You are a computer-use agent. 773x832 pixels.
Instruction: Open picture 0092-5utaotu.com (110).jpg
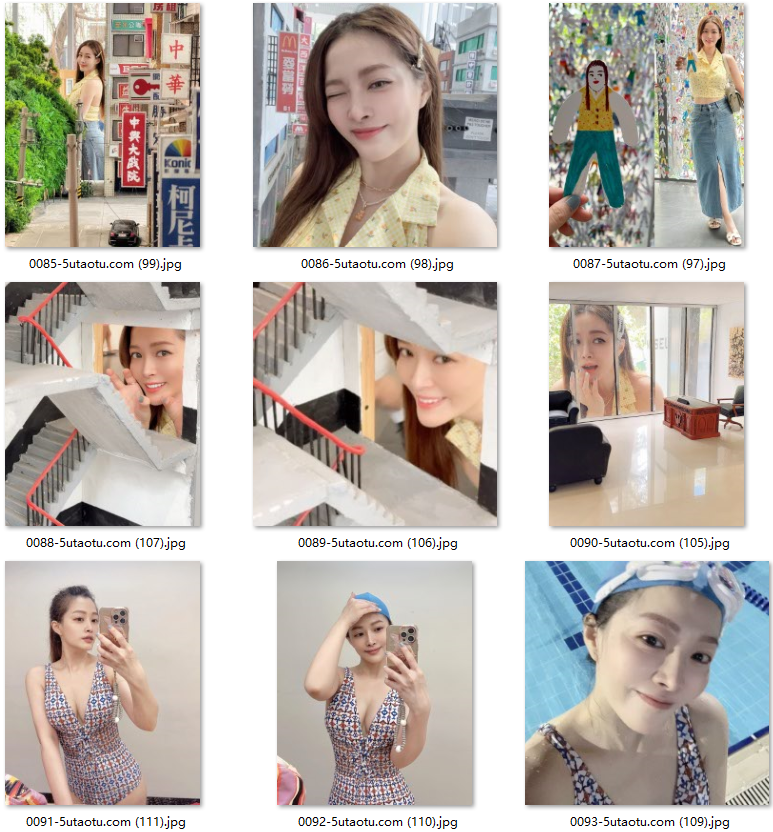(x=375, y=683)
